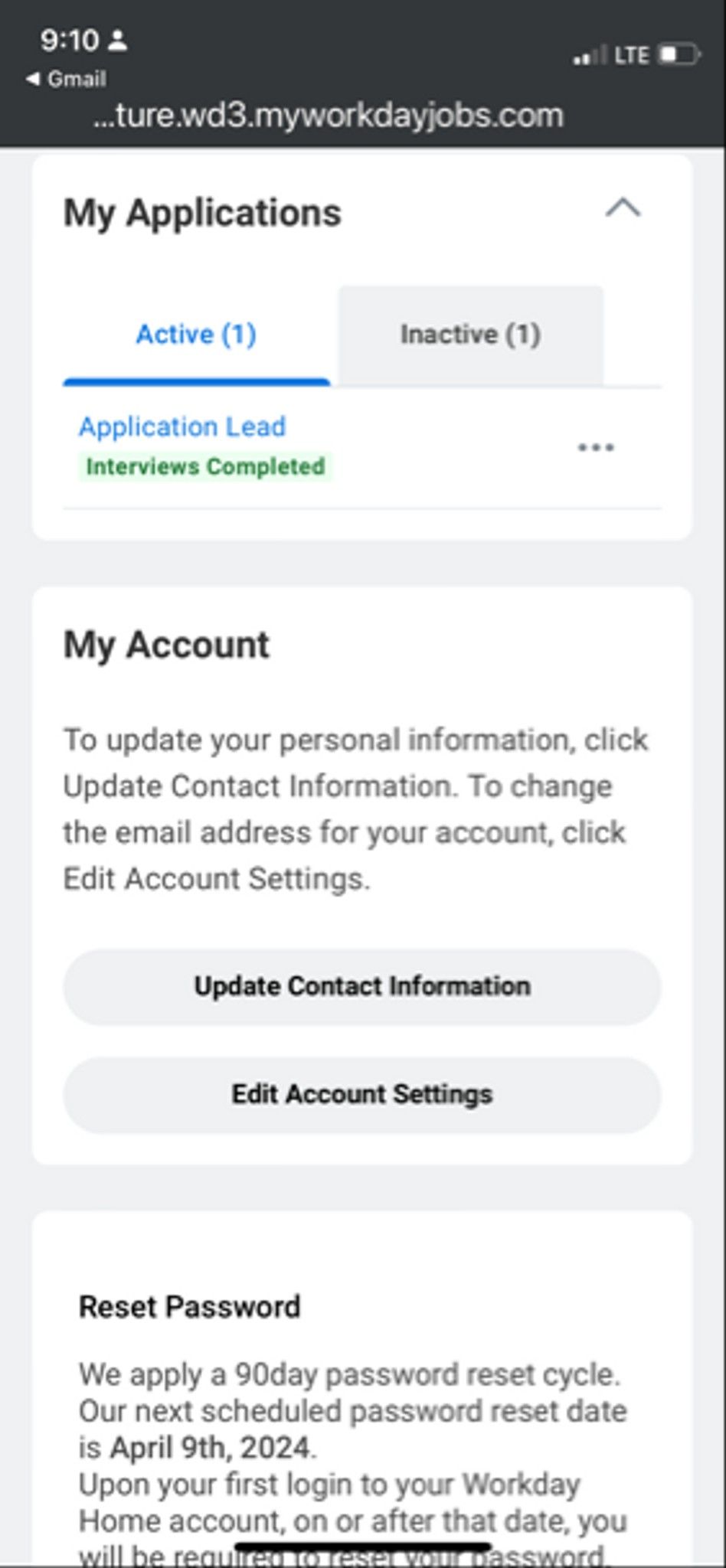Tap the battery indicator
Image resolution: width=726 pixels, height=1568 pixels.
pos(673,54)
